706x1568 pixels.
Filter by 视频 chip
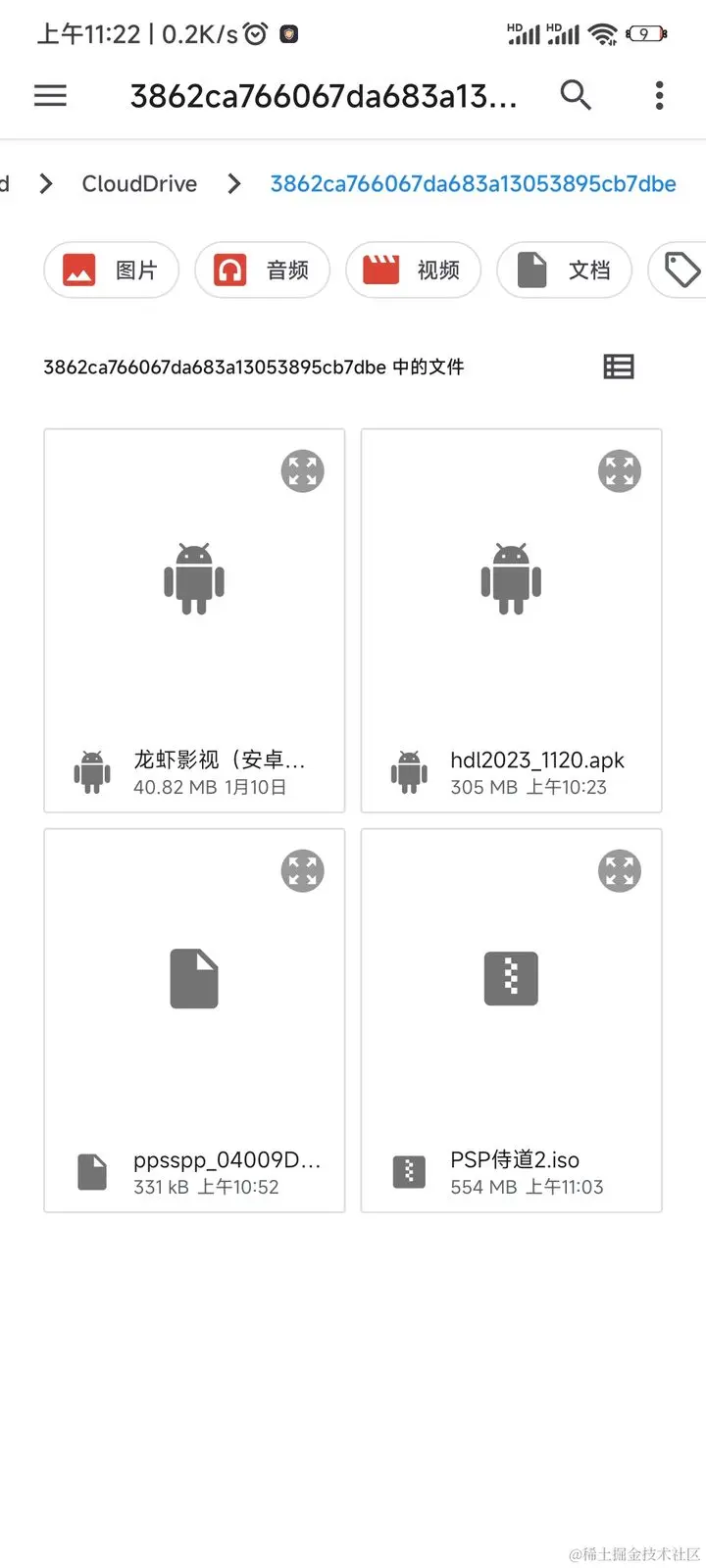(413, 269)
